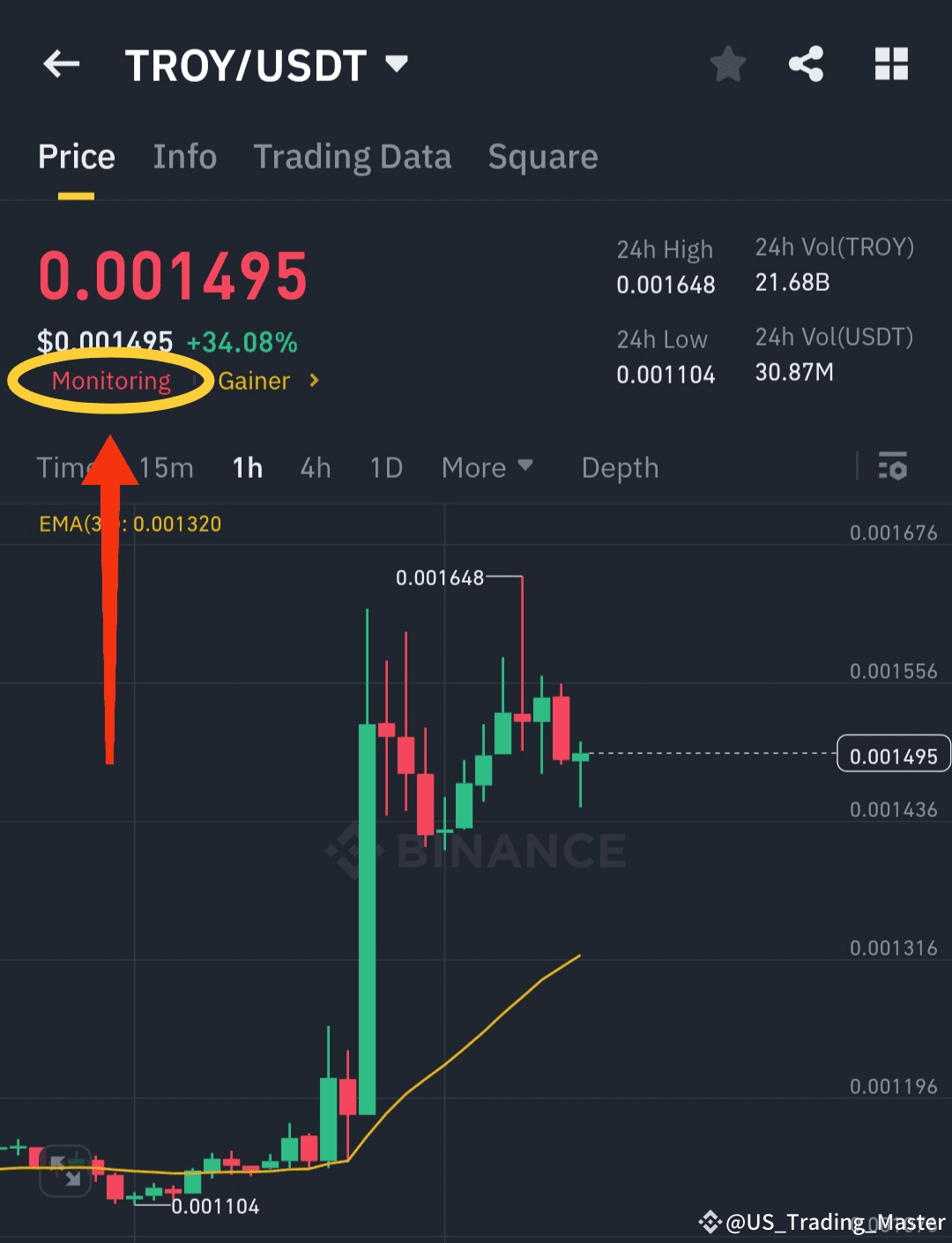Select the 15m chart interval
Screen dimensions: 952x1243
167,467
